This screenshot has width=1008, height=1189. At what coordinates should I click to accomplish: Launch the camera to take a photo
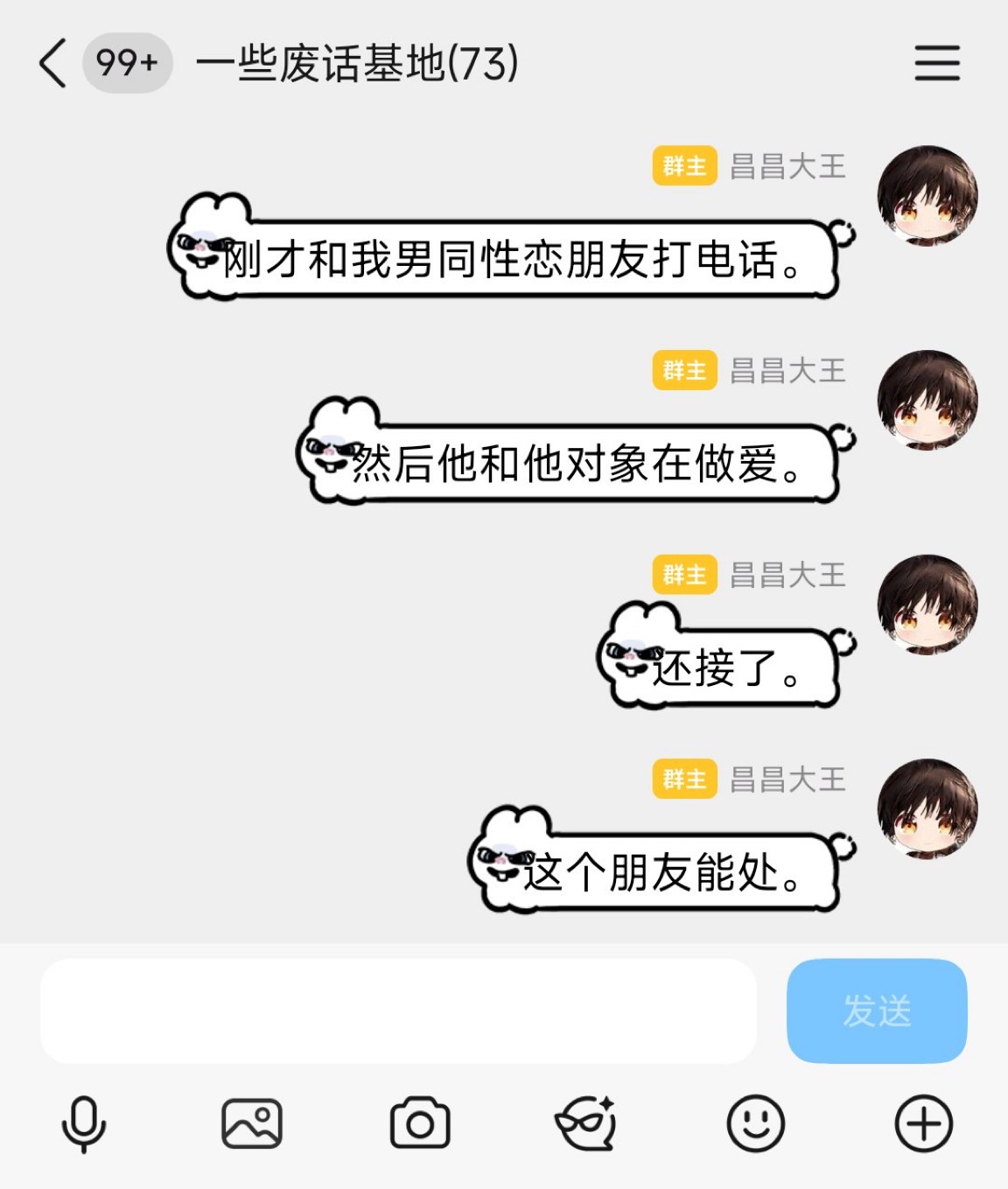click(x=420, y=1124)
